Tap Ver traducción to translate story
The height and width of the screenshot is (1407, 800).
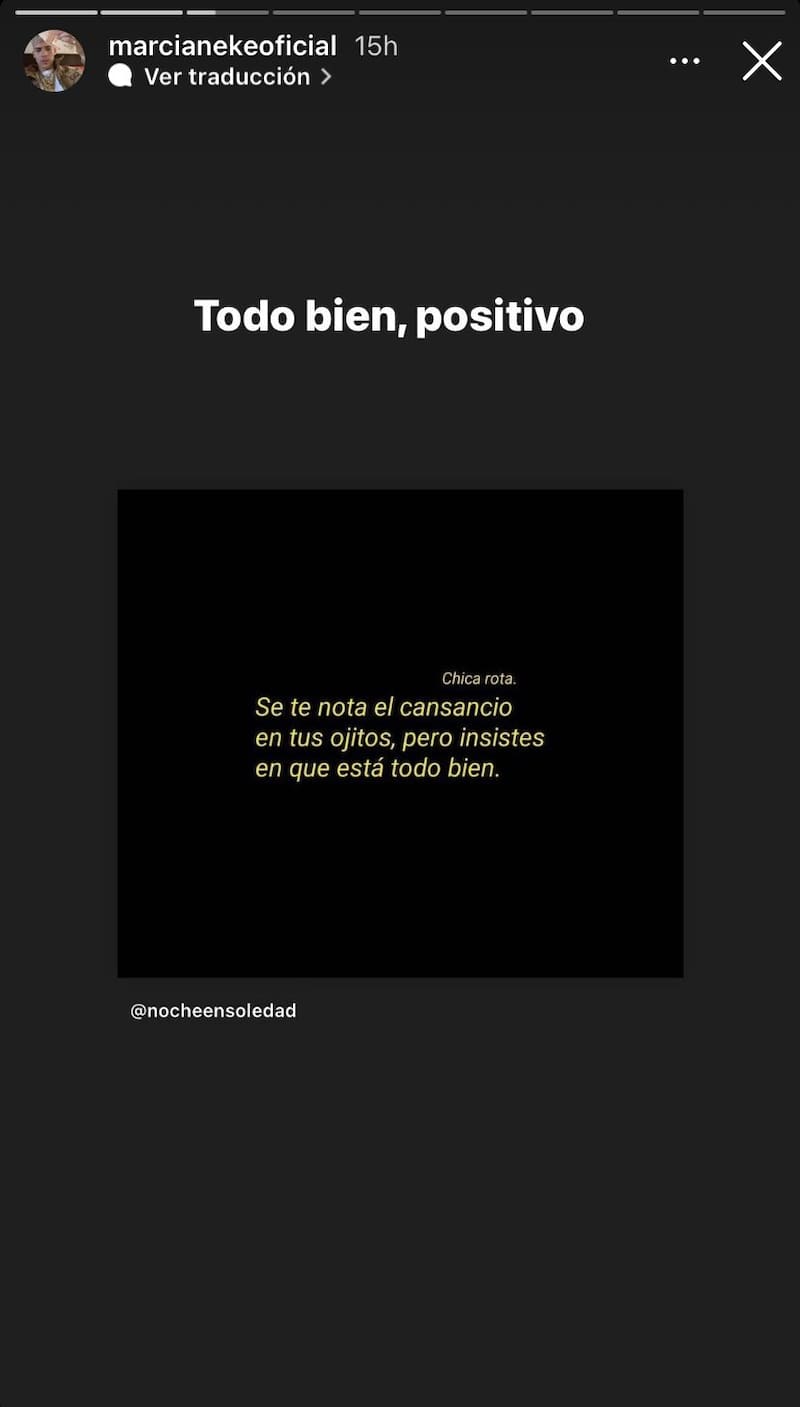[226, 77]
